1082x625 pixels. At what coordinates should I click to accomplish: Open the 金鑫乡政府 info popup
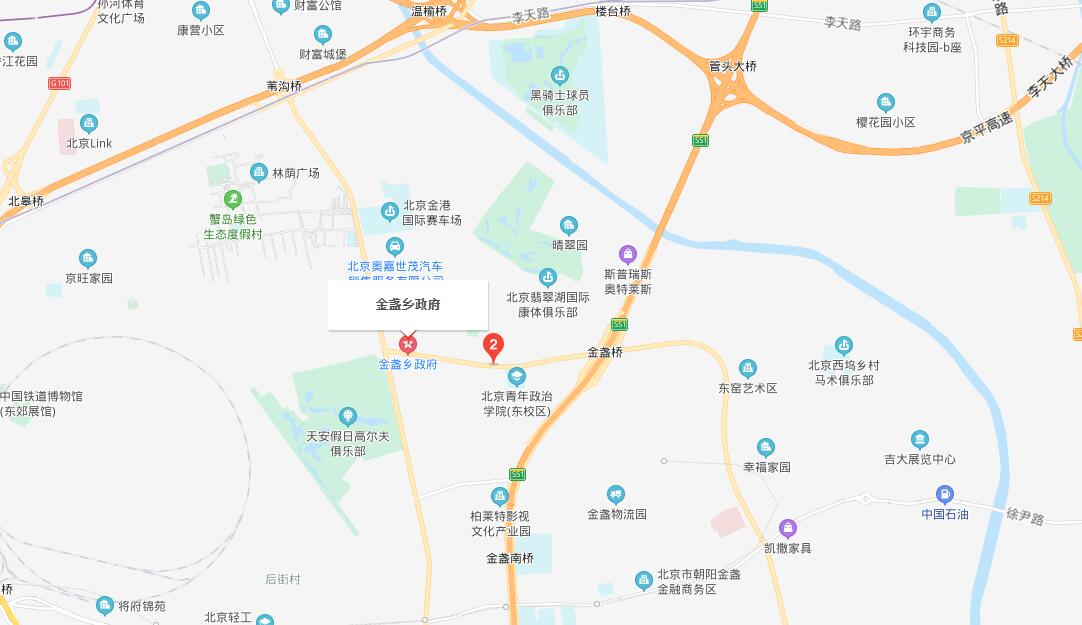point(408,305)
